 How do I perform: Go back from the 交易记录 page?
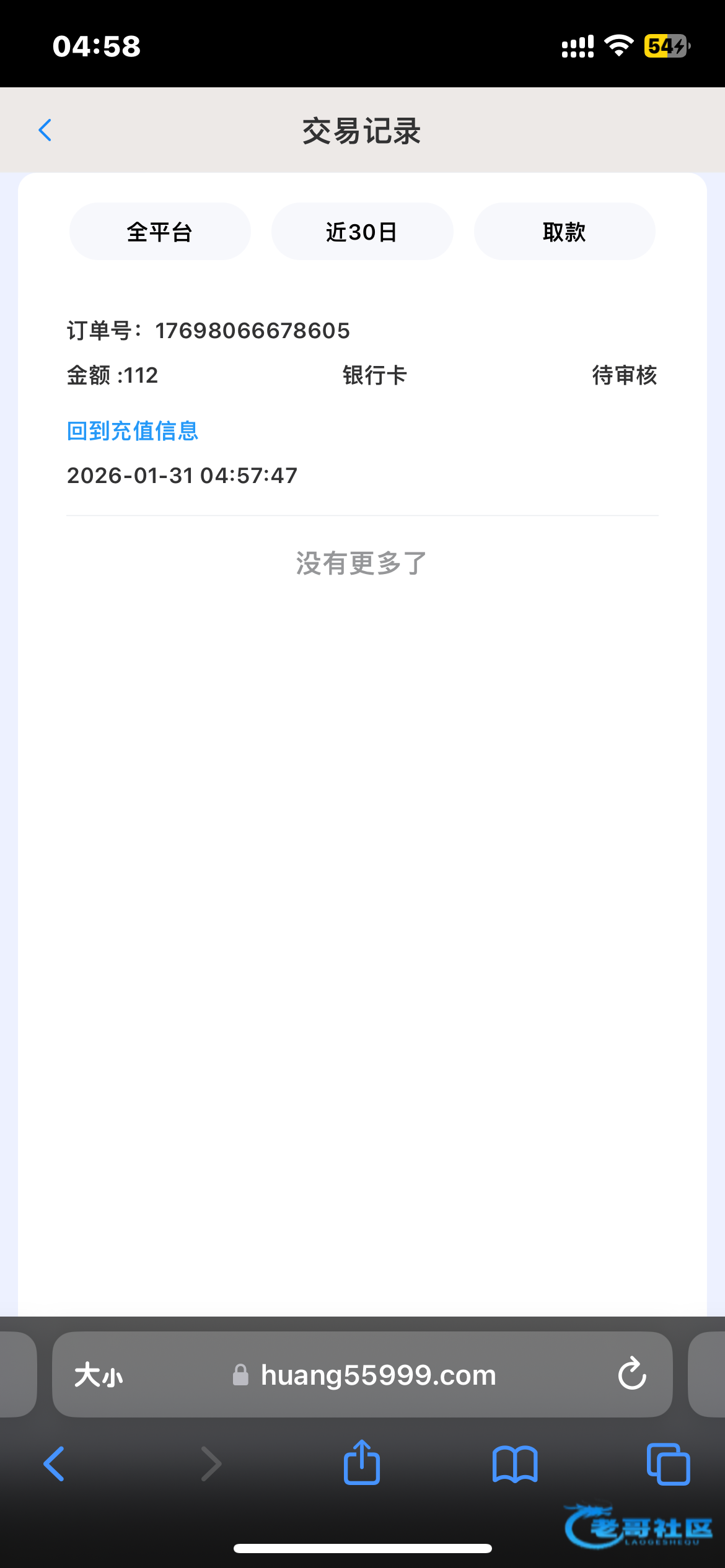tap(45, 131)
